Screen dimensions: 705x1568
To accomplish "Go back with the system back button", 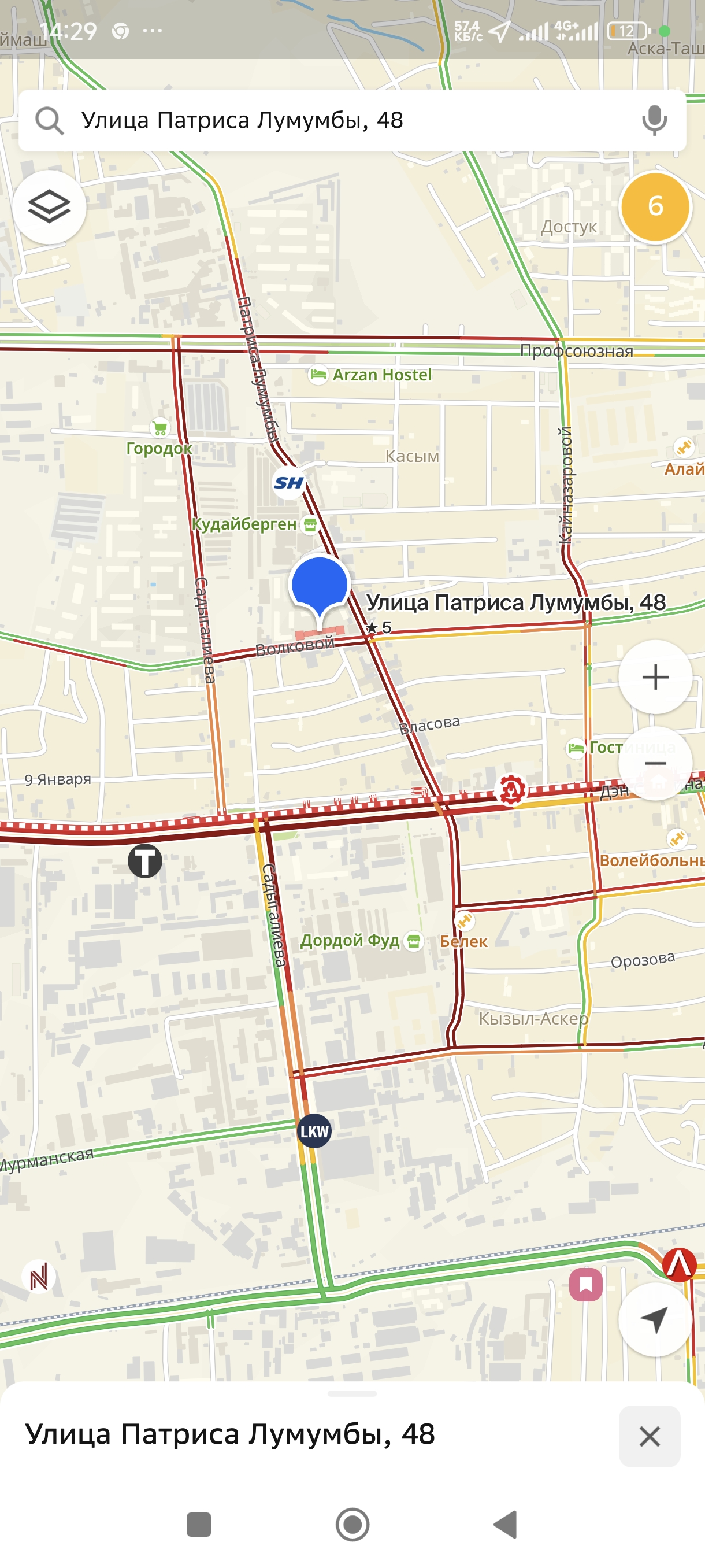I will [x=506, y=1524].
